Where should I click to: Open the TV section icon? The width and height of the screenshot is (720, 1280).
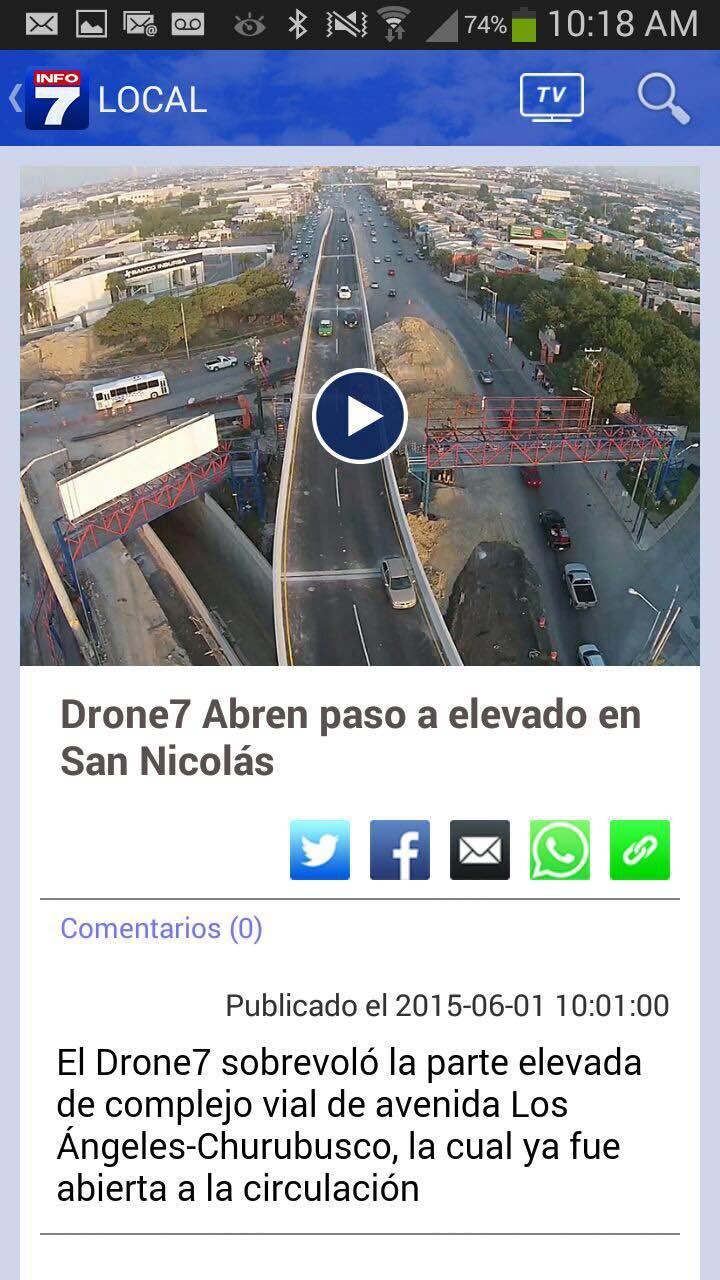pyautogui.click(x=551, y=97)
